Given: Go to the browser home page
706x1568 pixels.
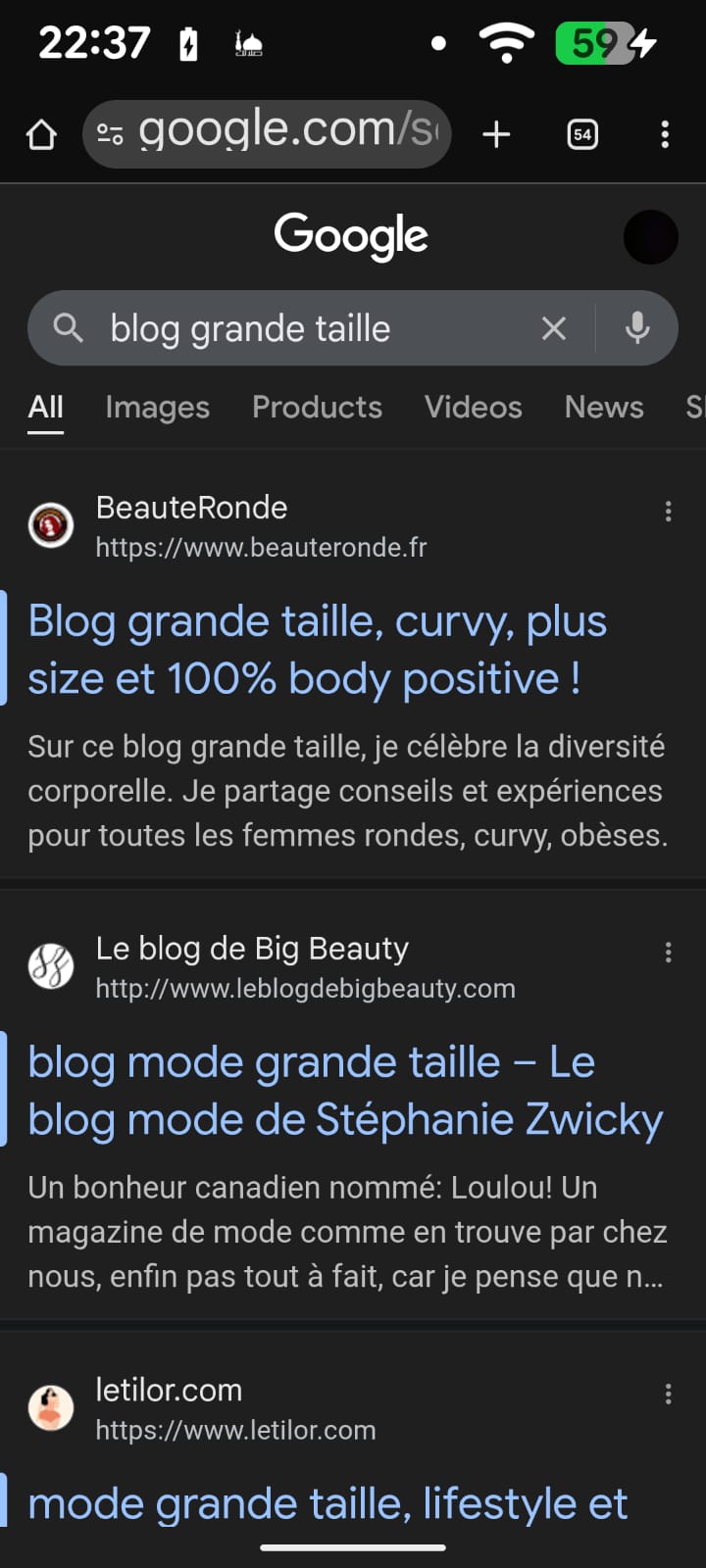Looking at the screenshot, I should tap(41, 134).
